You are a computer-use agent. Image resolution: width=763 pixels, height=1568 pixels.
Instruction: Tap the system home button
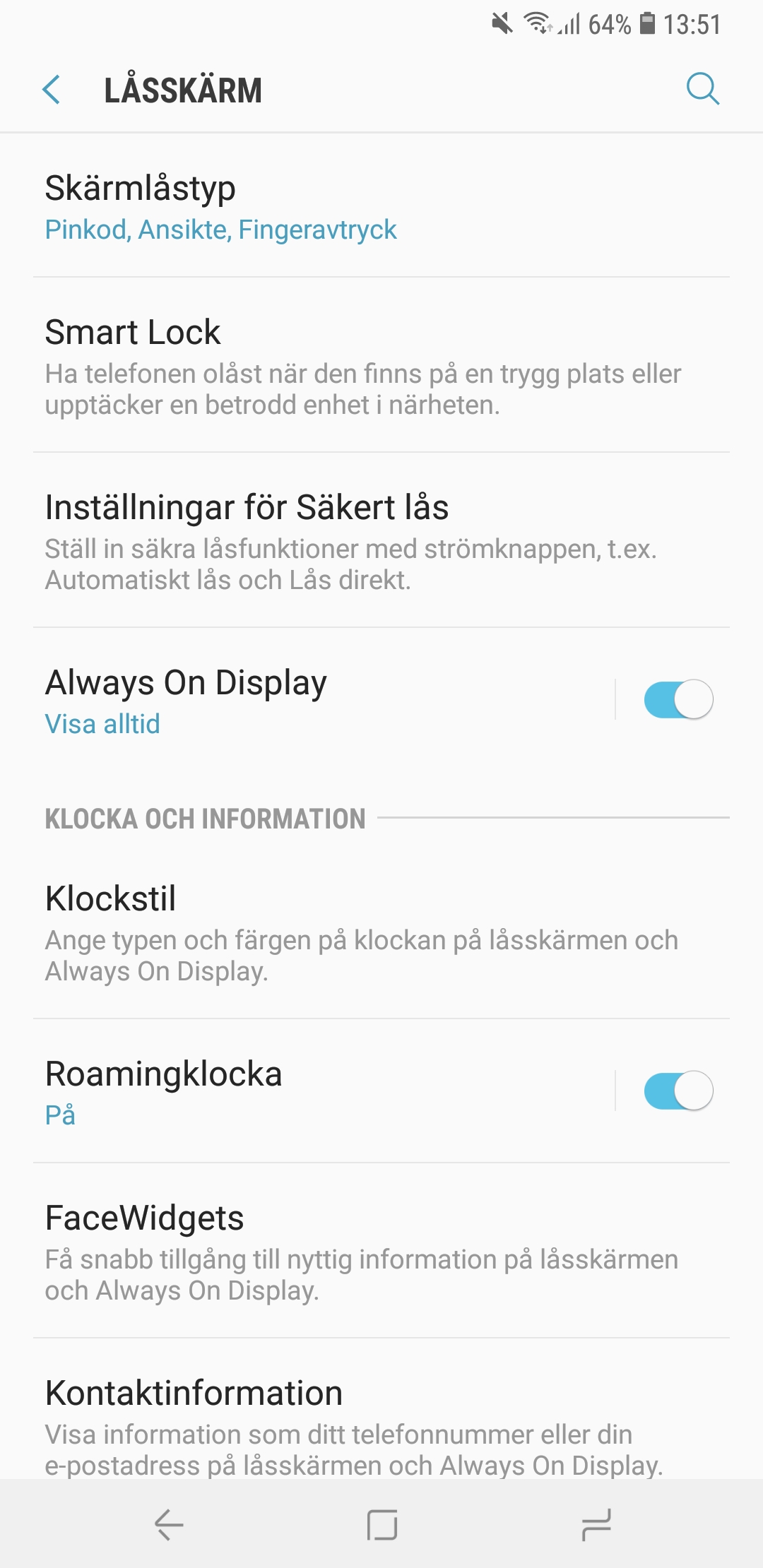tap(382, 1524)
